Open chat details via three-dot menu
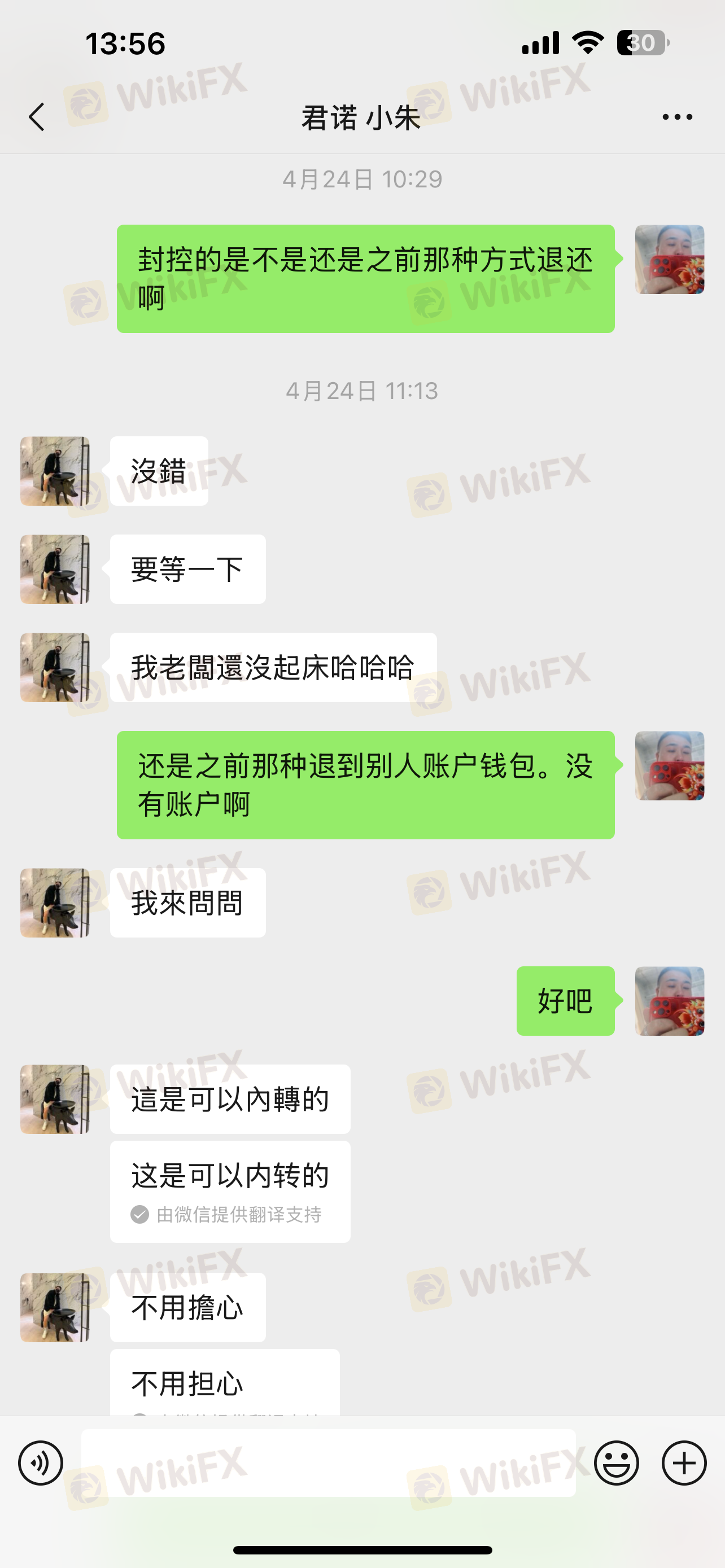 [x=677, y=117]
